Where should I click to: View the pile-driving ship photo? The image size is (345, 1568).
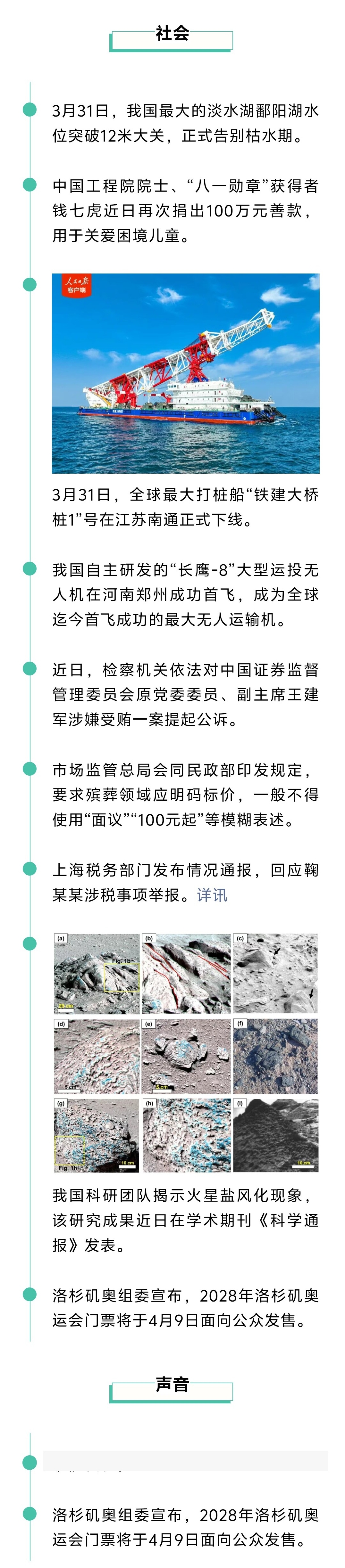pos(185,373)
